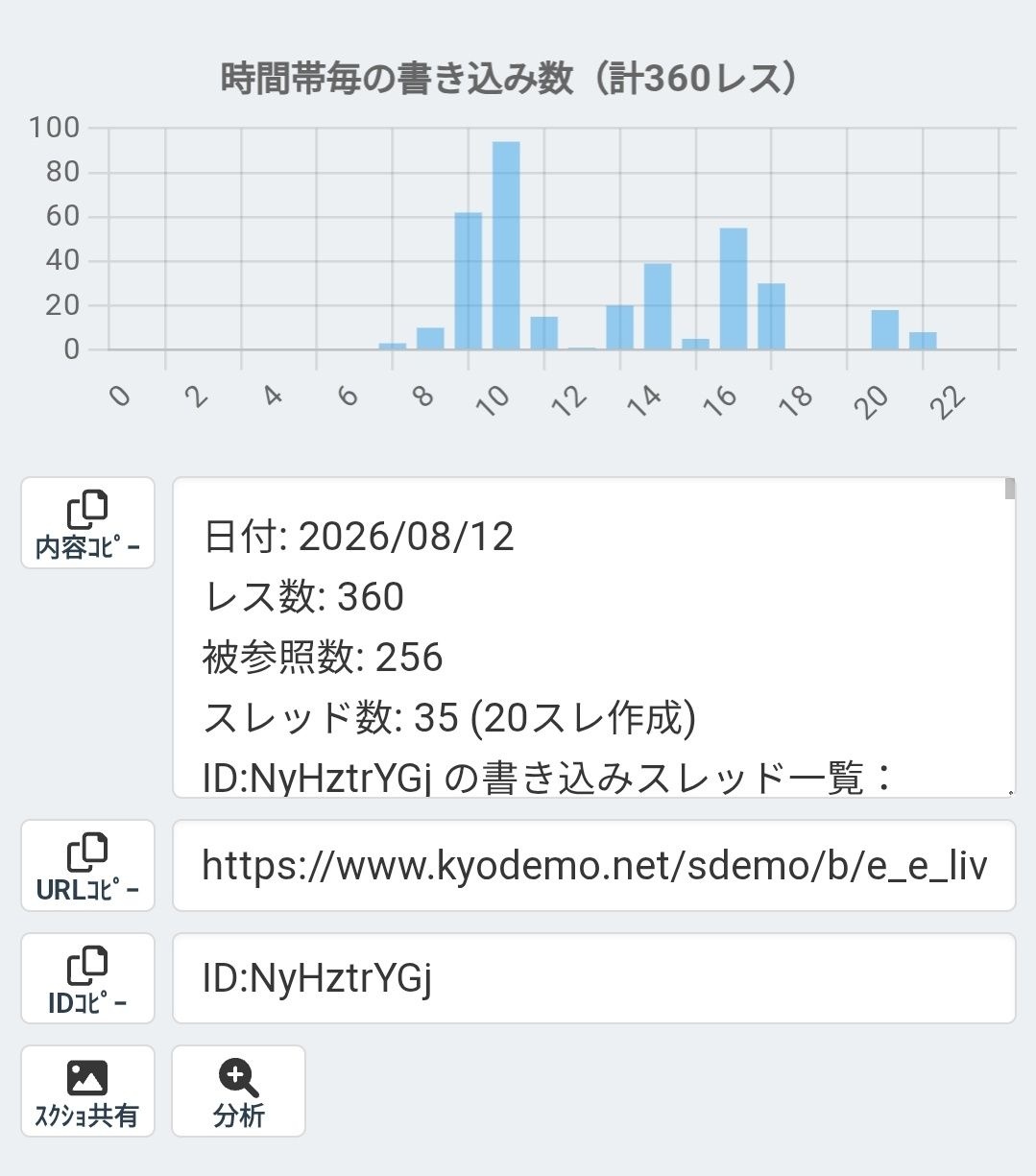Focus the content text area with 日付
The height and width of the screenshot is (1176, 1036).
click(593, 637)
